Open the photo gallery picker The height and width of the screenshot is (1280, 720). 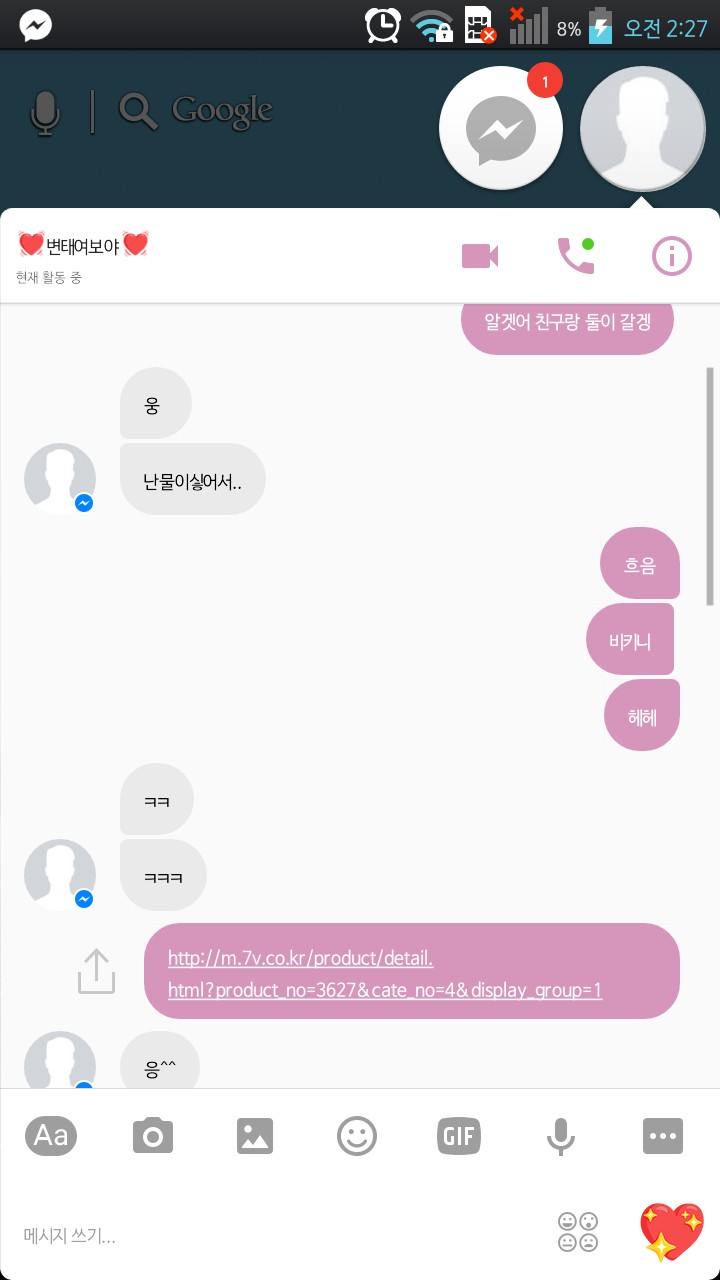coord(254,1135)
